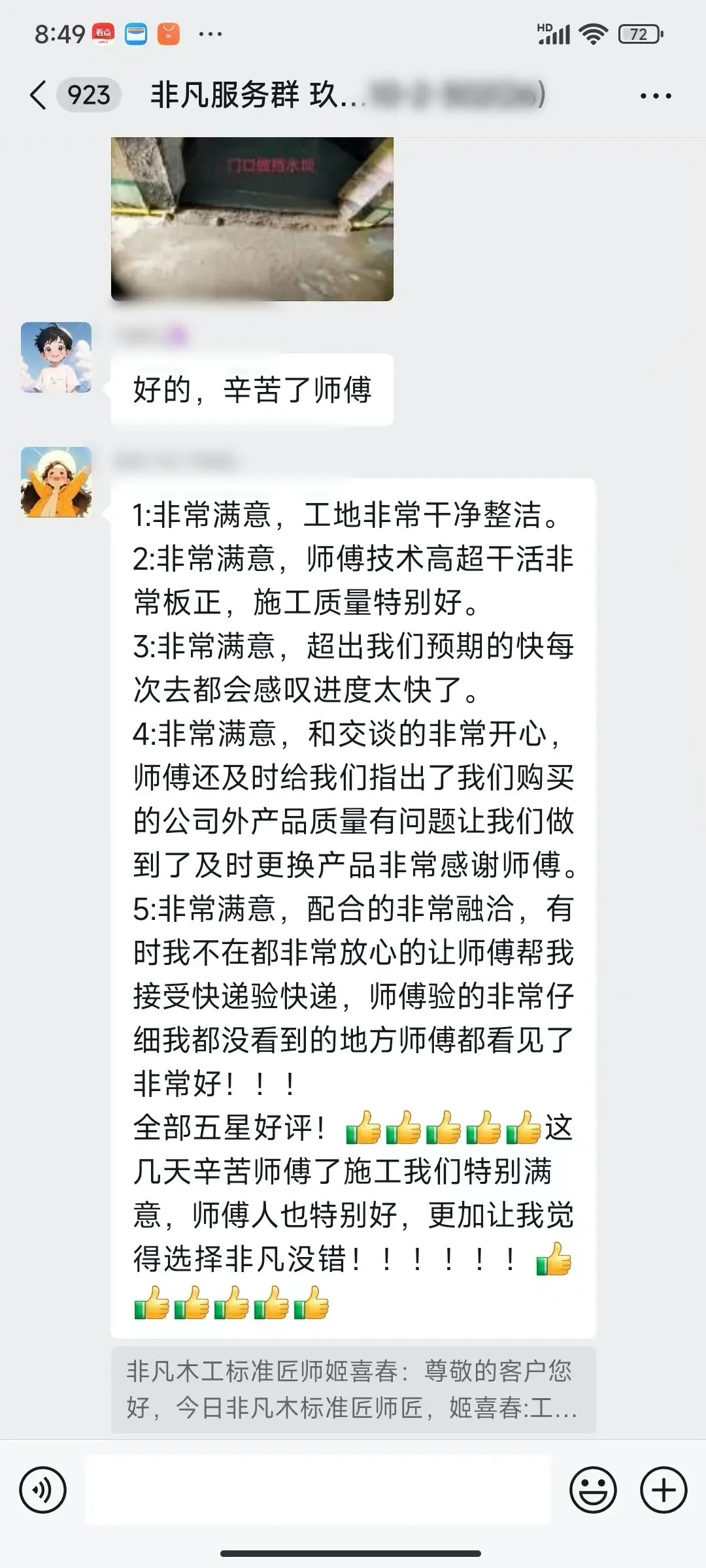Screen dimensions: 706x1568
Task: Jump to the quoted message from 姬喜春
Action: 353,1390
